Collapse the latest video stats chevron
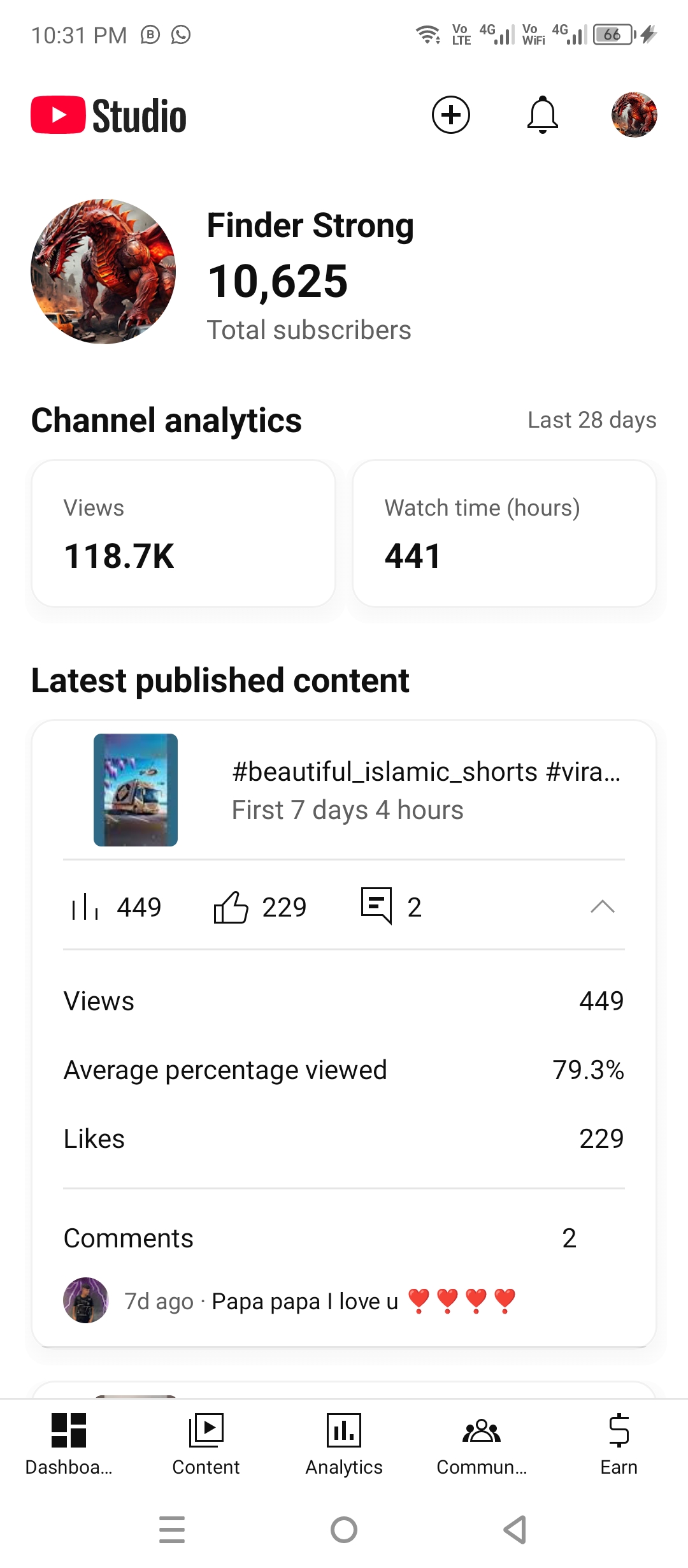 (602, 906)
